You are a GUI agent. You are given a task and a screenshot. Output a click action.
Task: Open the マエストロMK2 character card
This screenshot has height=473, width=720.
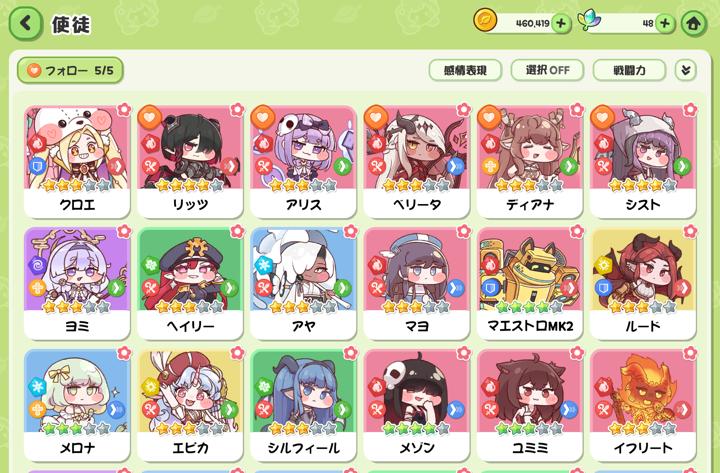click(x=529, y=282)
